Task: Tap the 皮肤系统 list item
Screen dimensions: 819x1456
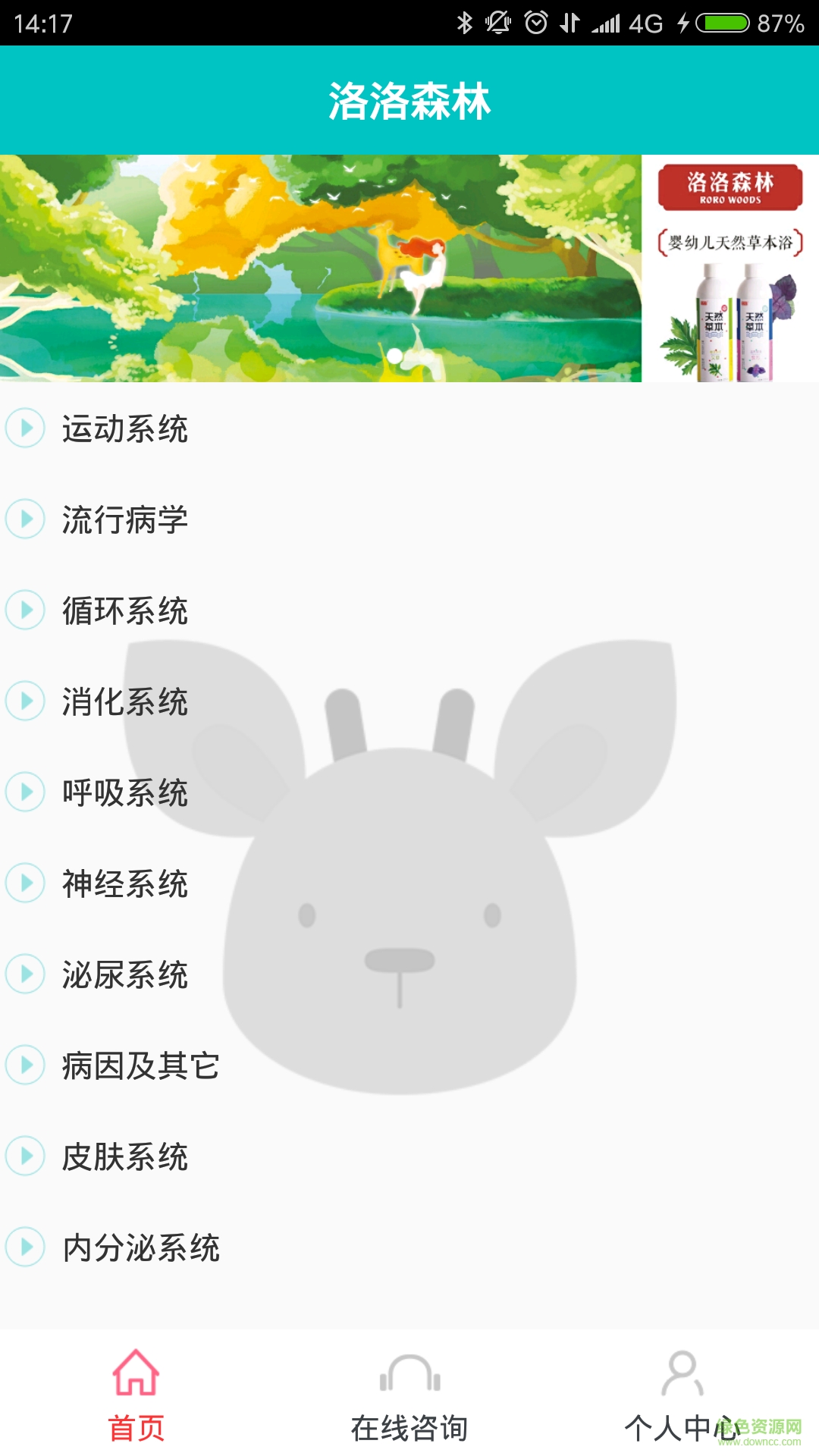Action: click(x=125, y=1156)
